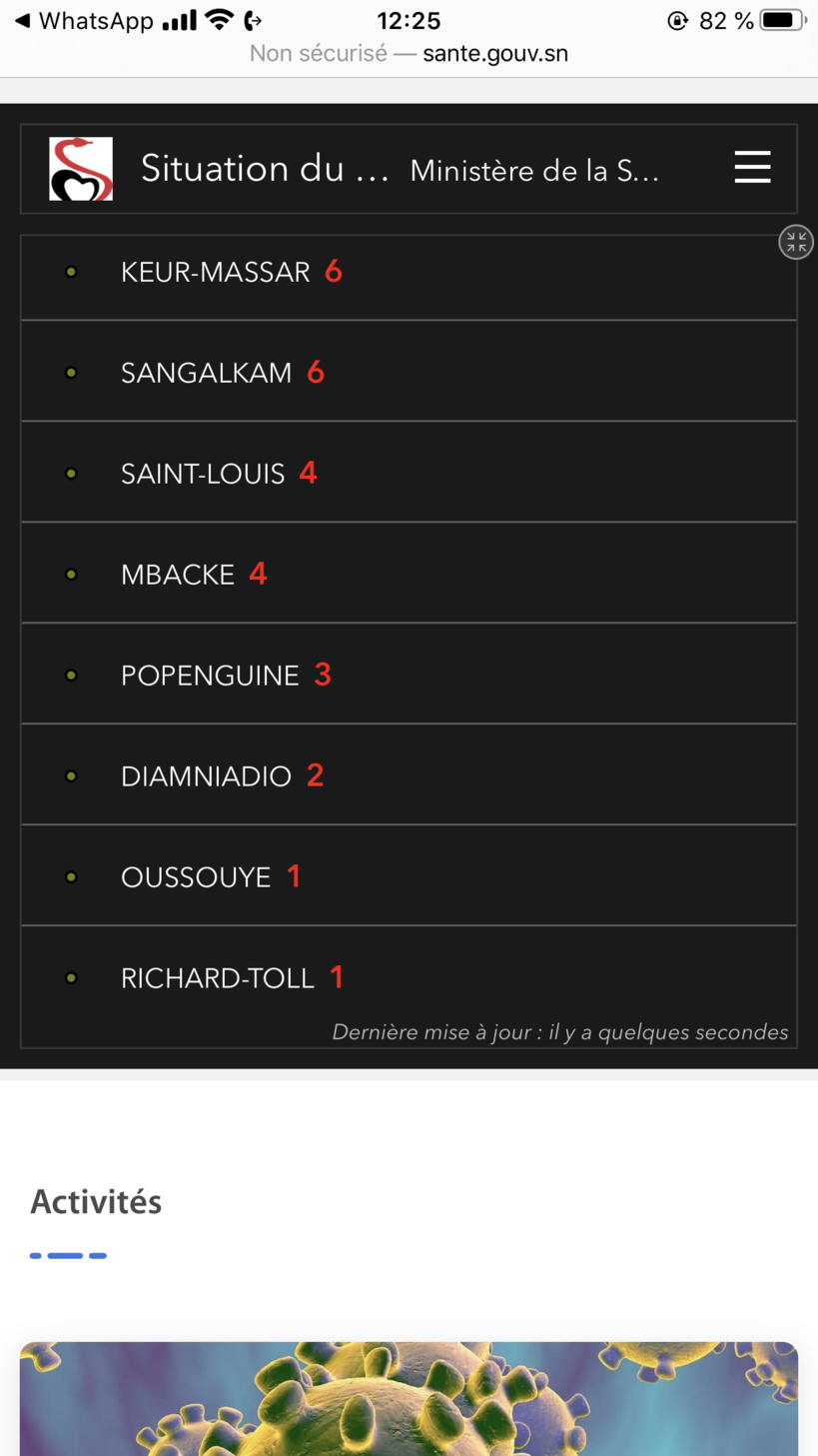This screenshot has width=818, height=1456.
Task: Toggle the marker dot next to KEUR-MASSAR
Action: pyautogui.click(x=71, y=271)
